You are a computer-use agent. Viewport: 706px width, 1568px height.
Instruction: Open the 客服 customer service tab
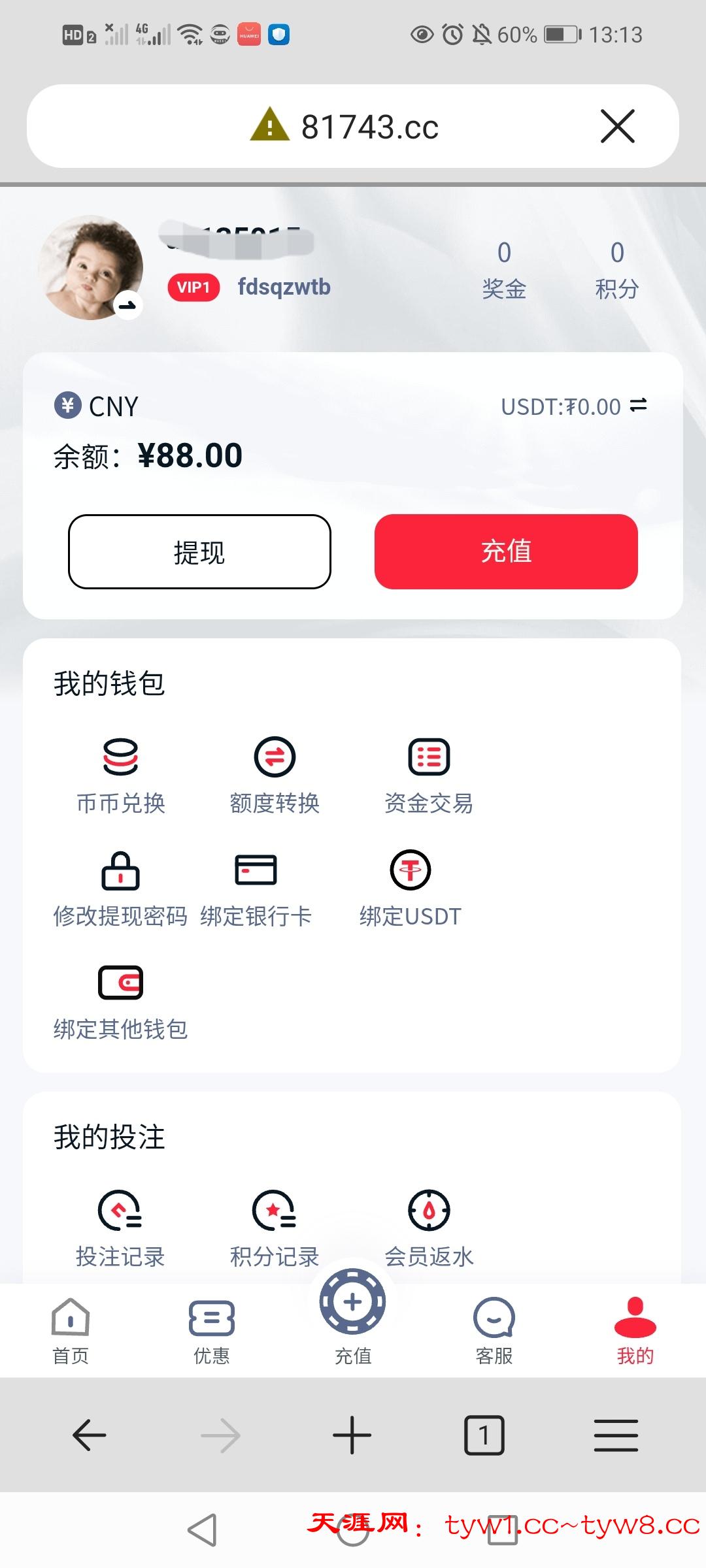pyautogui.click(x=494, y=1331)
